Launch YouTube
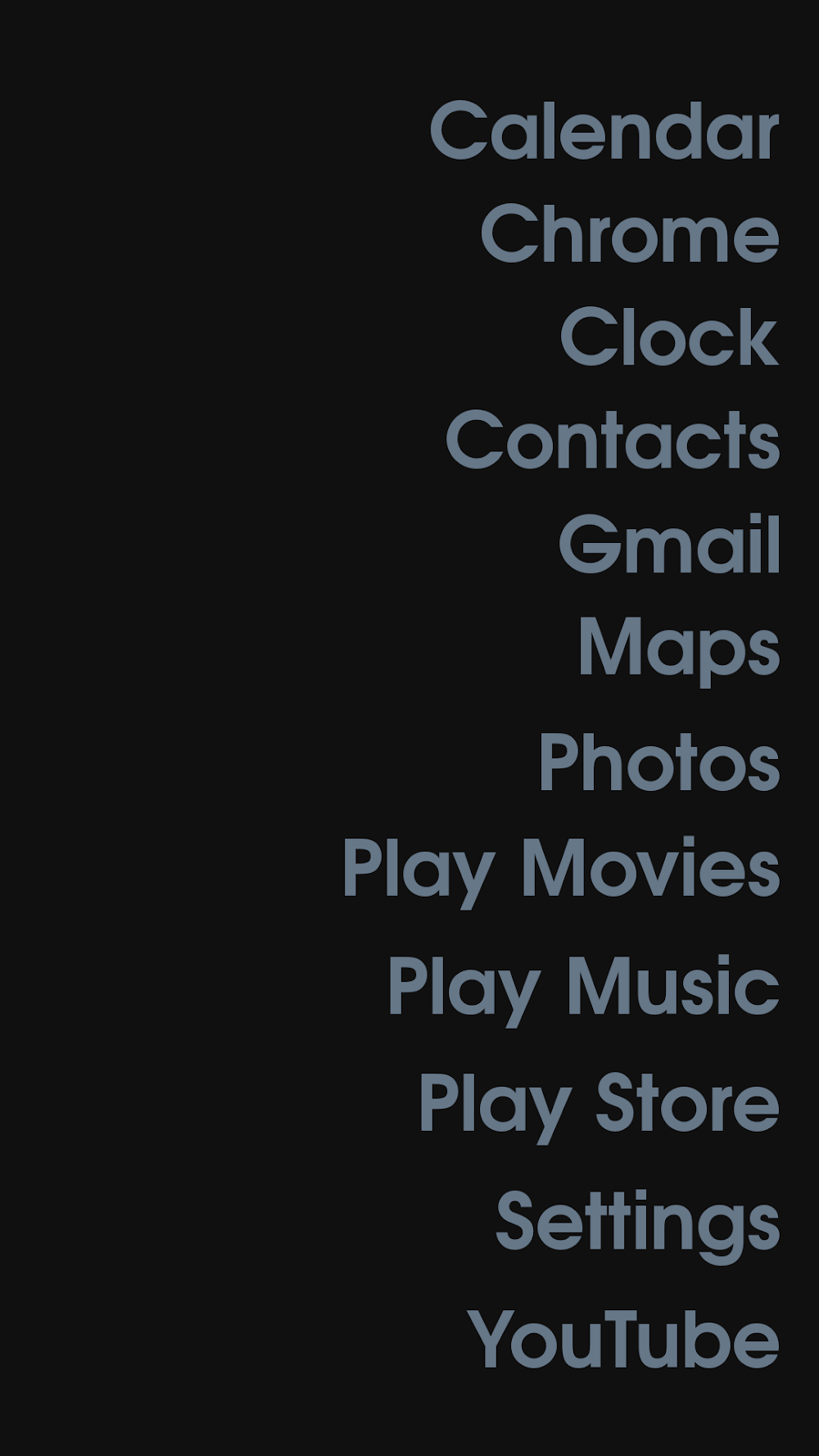 (622, 1340)
